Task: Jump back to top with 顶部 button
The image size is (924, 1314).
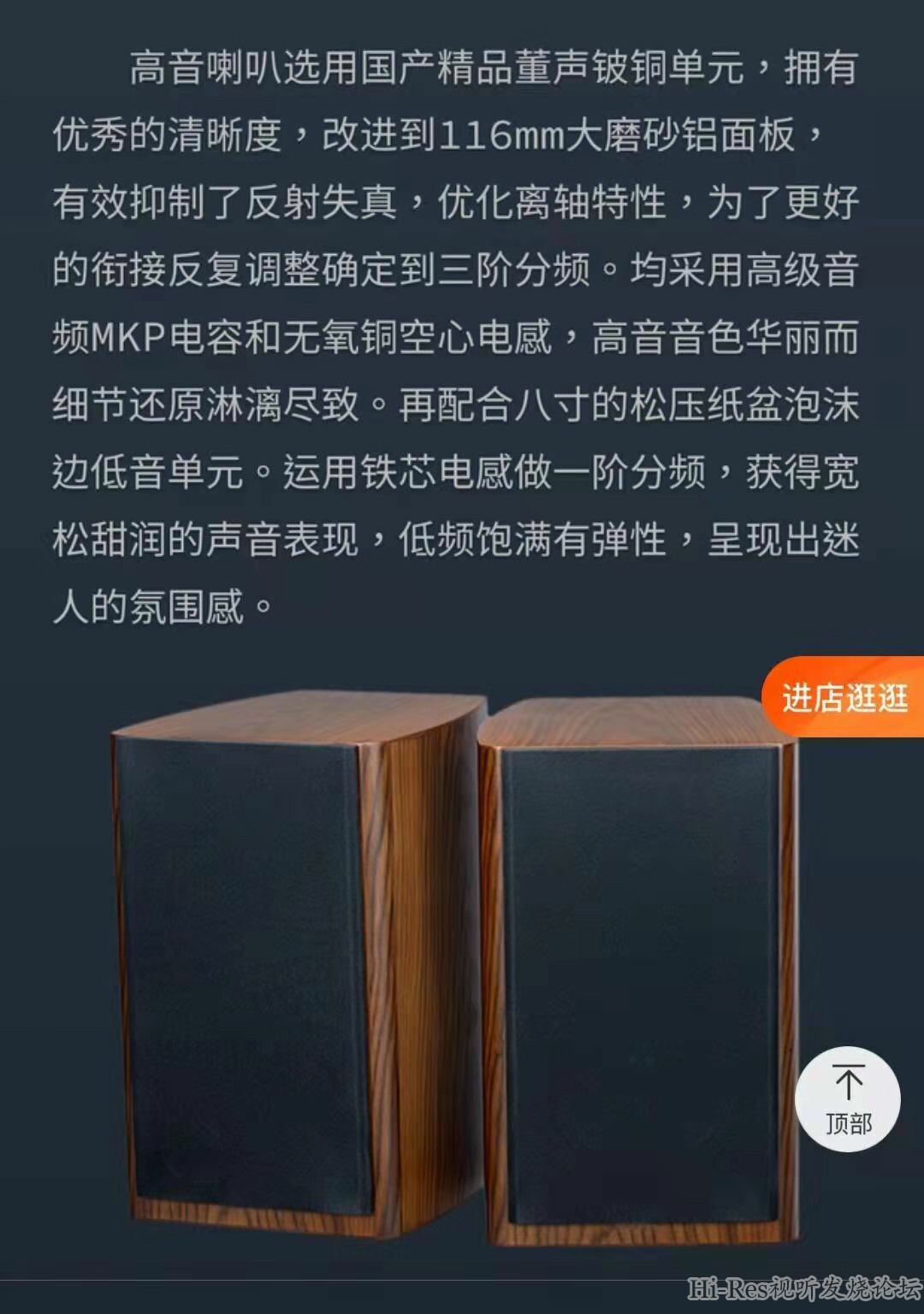Action: 848,1099
